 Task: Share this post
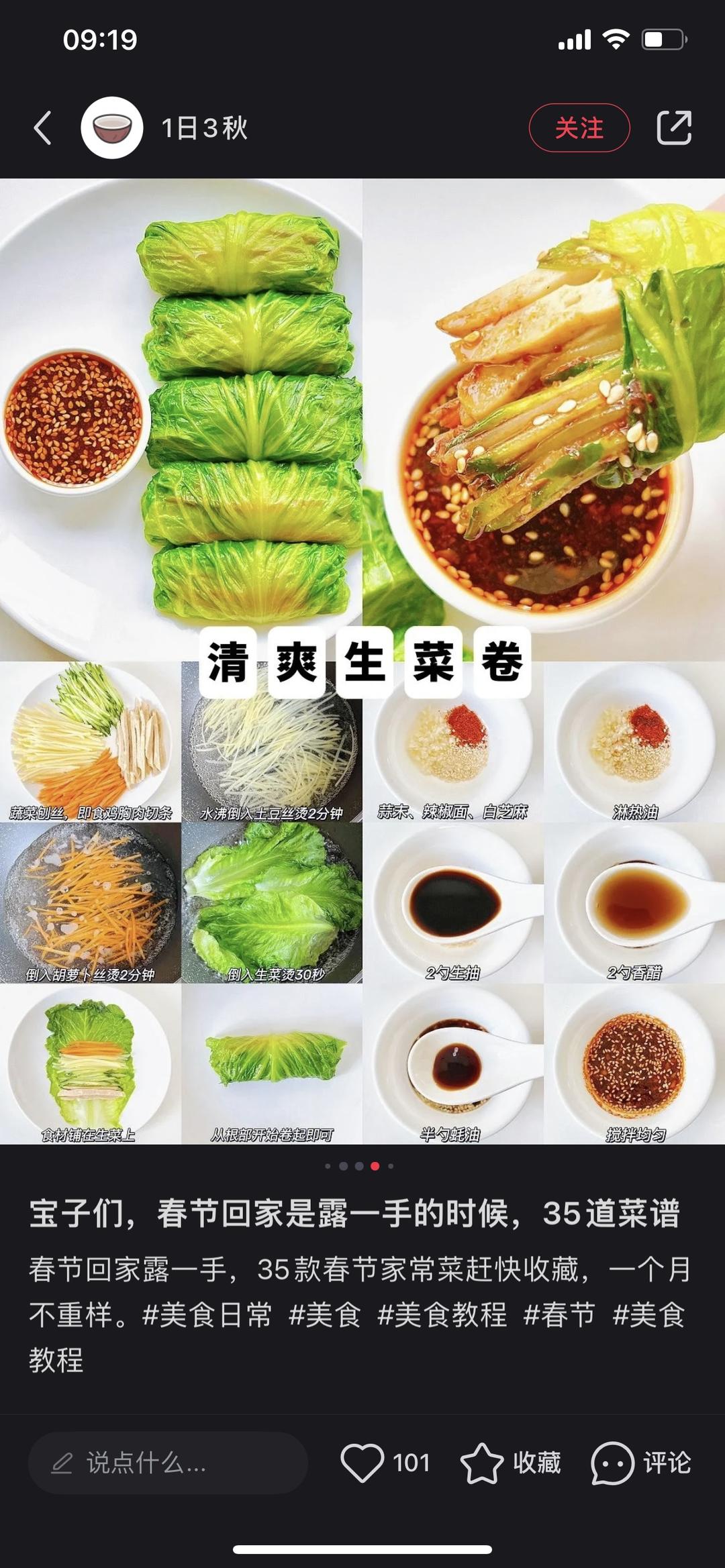point(673,128)
